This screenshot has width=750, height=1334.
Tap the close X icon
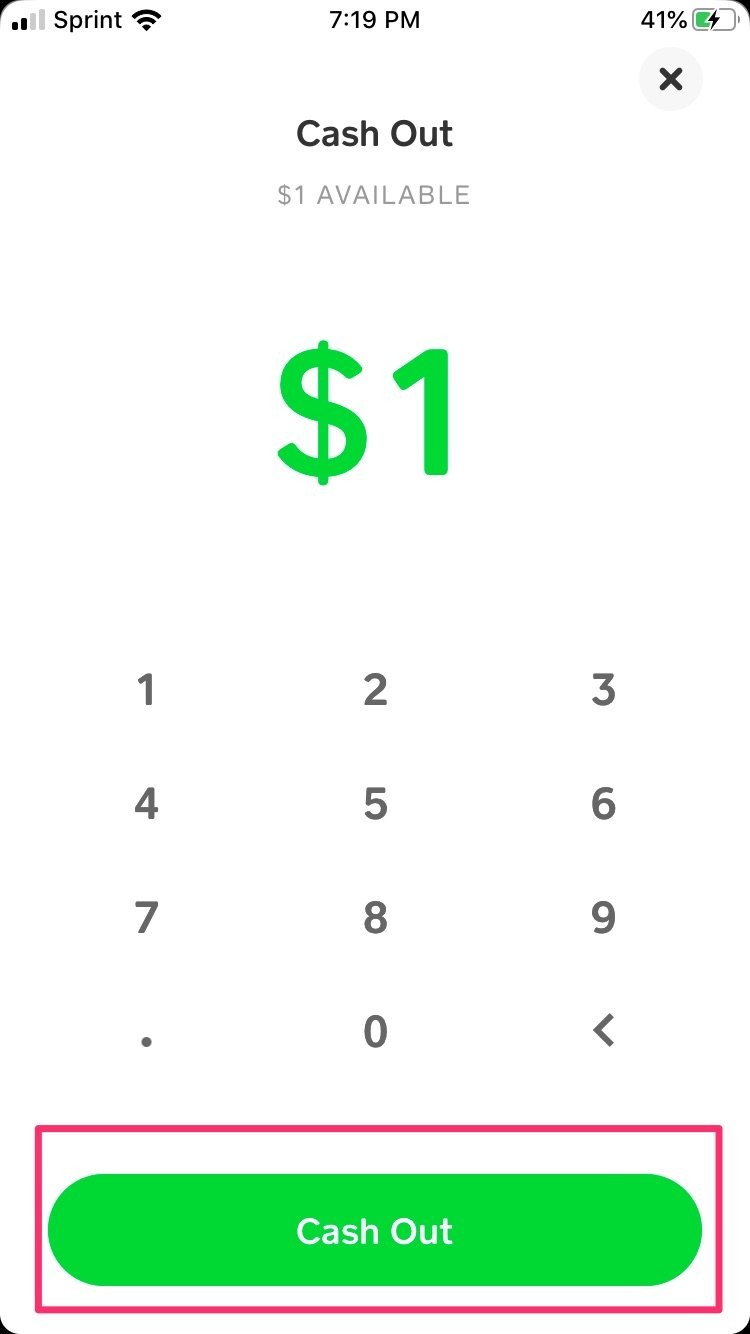[x=670, y=79]
